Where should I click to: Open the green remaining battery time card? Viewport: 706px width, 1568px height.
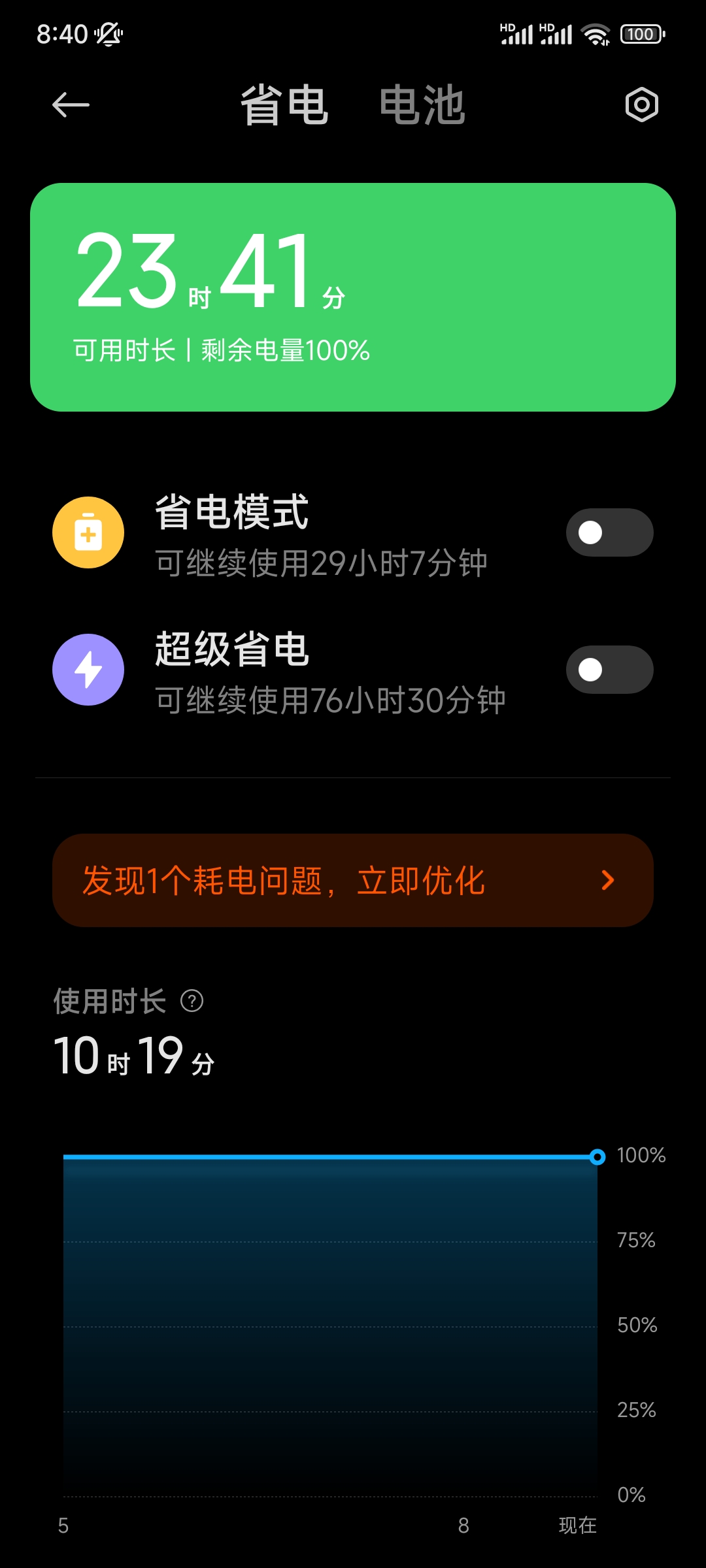click(353, 297)
